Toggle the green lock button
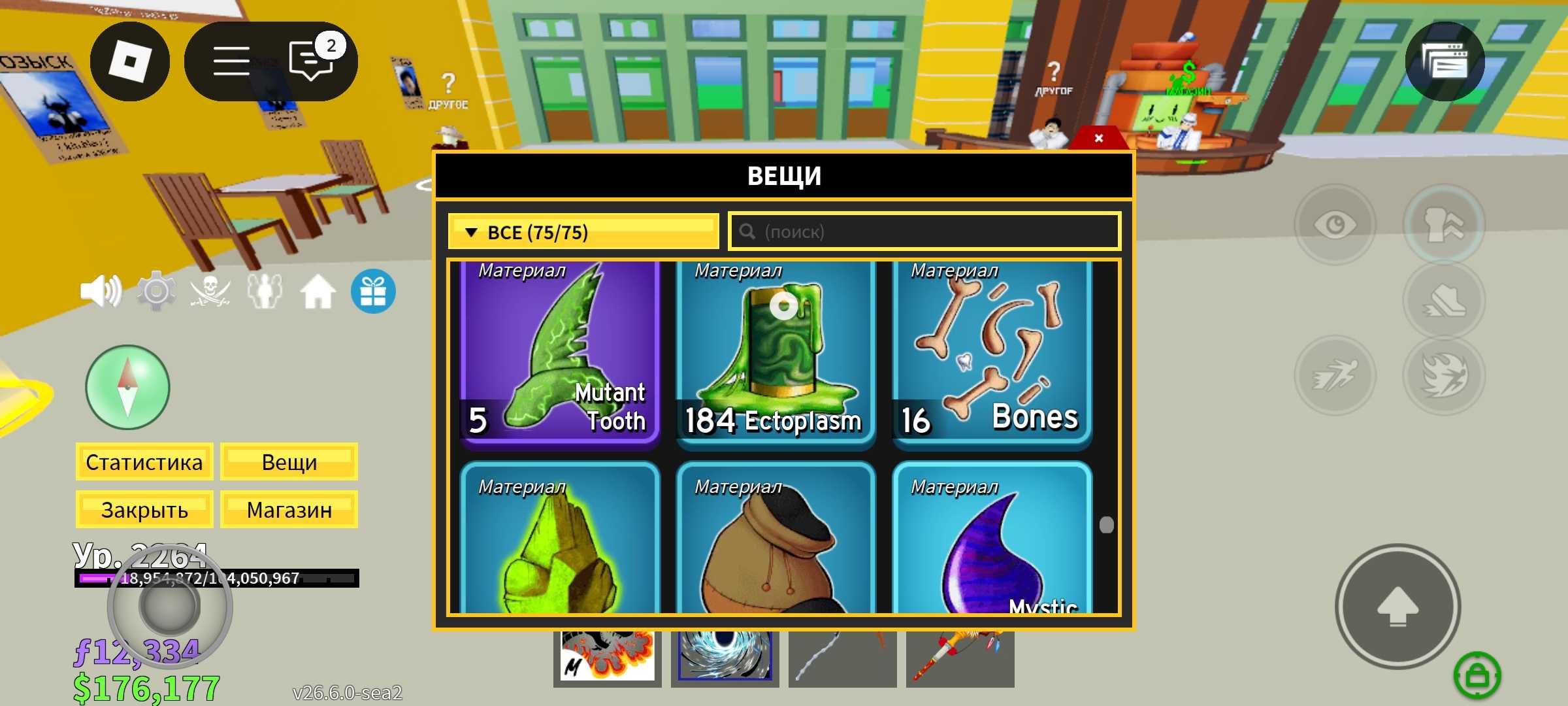The height and width of the screenshot is (706, 1568). [x=1477, y=675]
